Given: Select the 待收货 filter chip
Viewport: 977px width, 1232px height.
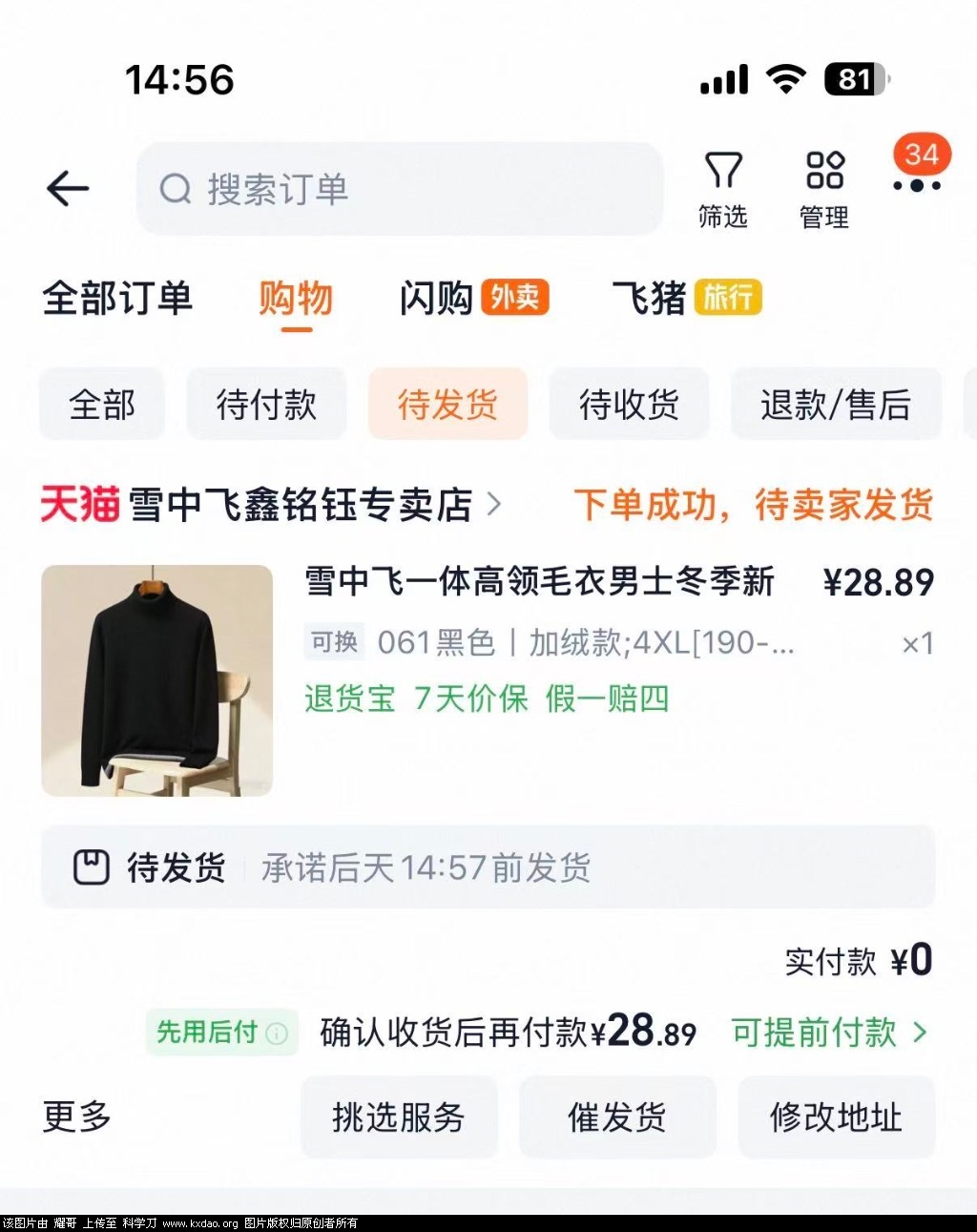Looking at the screenshot, I should [x=629, y=405].
